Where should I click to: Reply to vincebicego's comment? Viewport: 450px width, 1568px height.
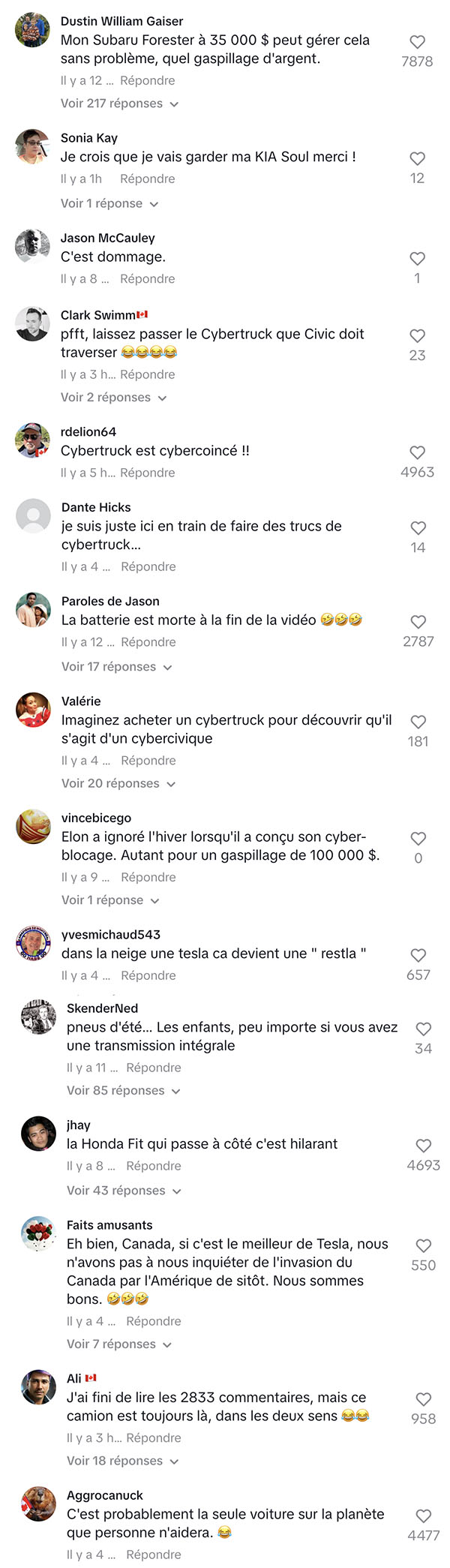pos(148,877)
